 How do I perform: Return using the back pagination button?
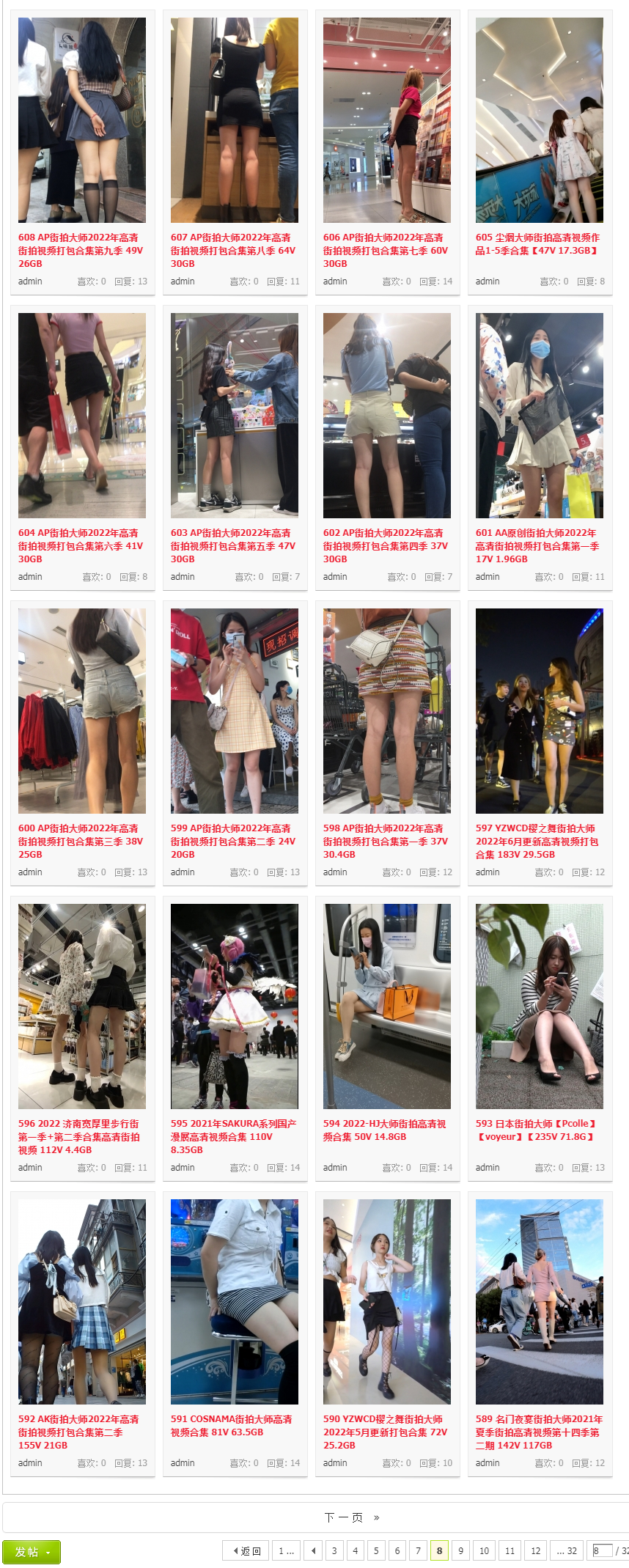(246, 1551)
